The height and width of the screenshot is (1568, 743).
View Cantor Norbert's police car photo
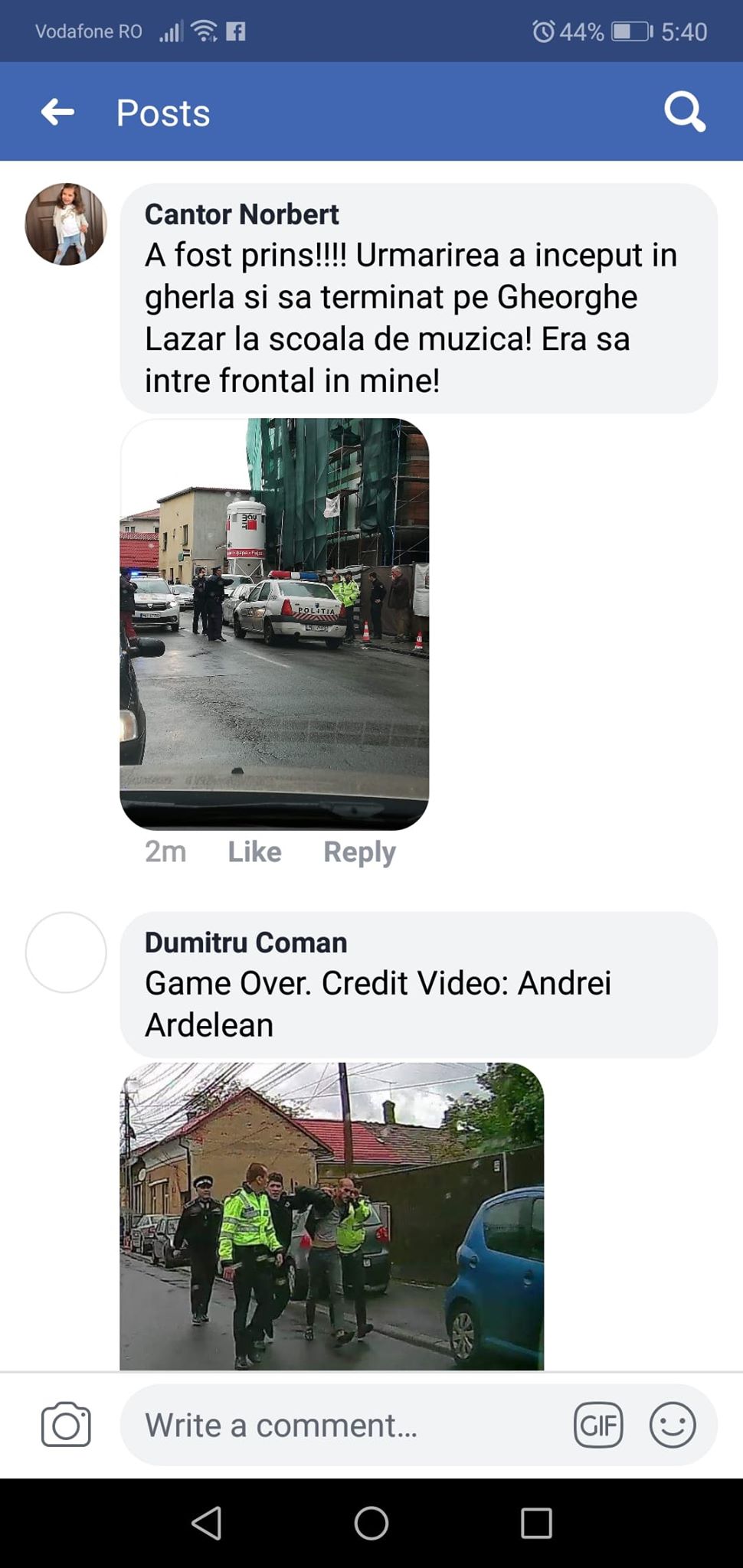point(274,623)
